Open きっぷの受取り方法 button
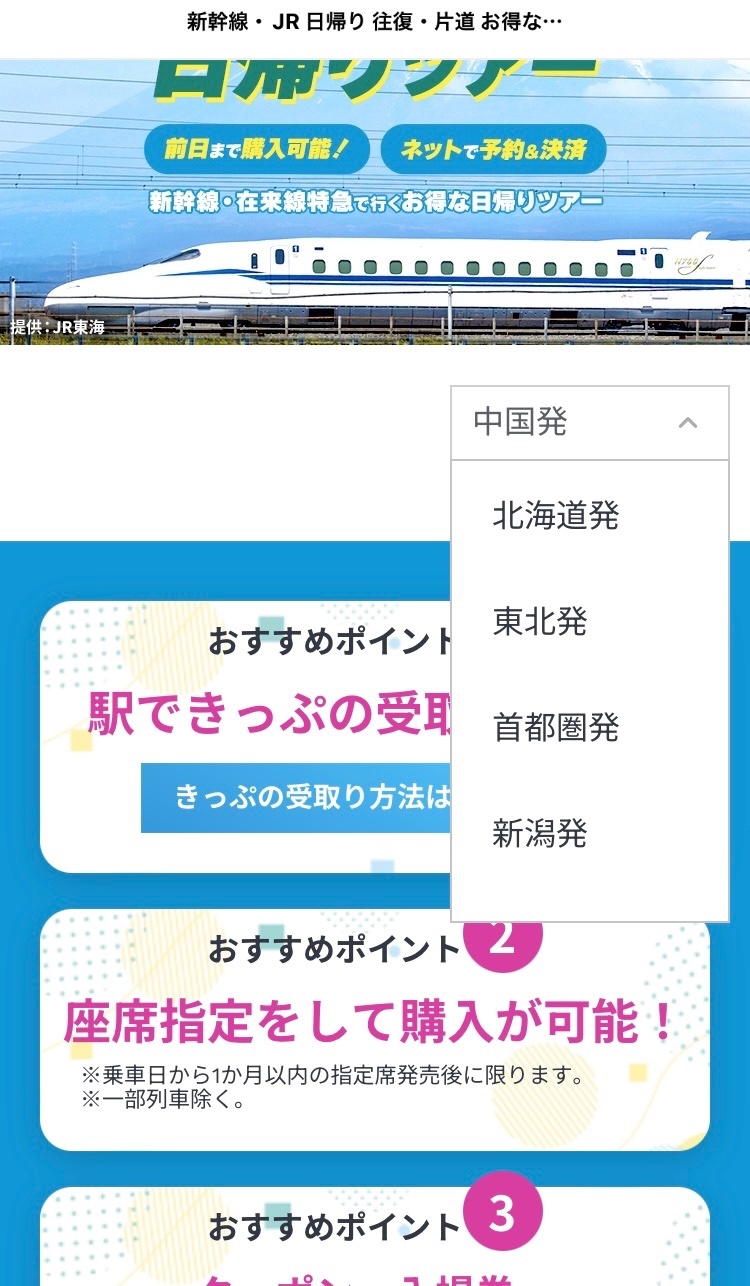This screenshot has height=1286, width=750. tap(297, 798)
